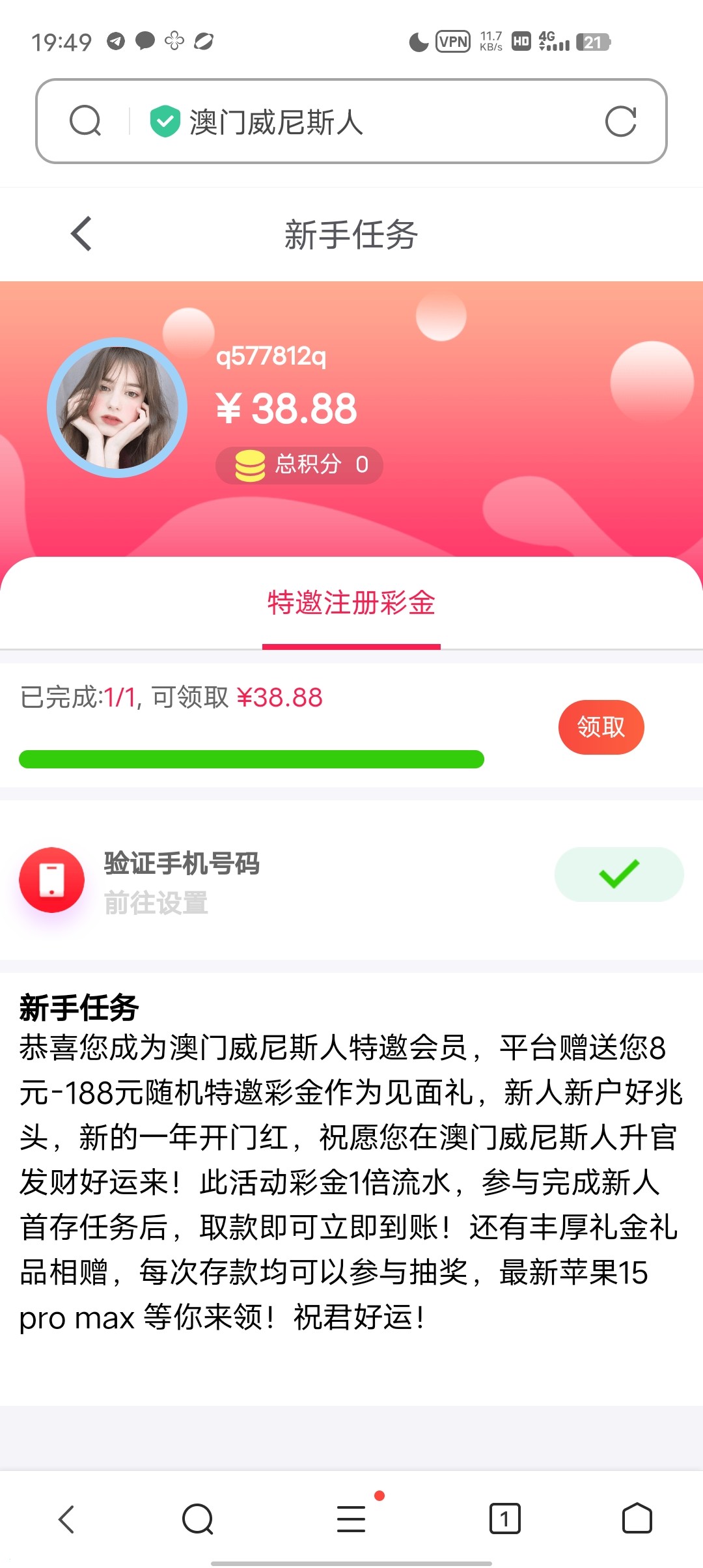Tap the back chevron beside 新手任务

(80, 233)
